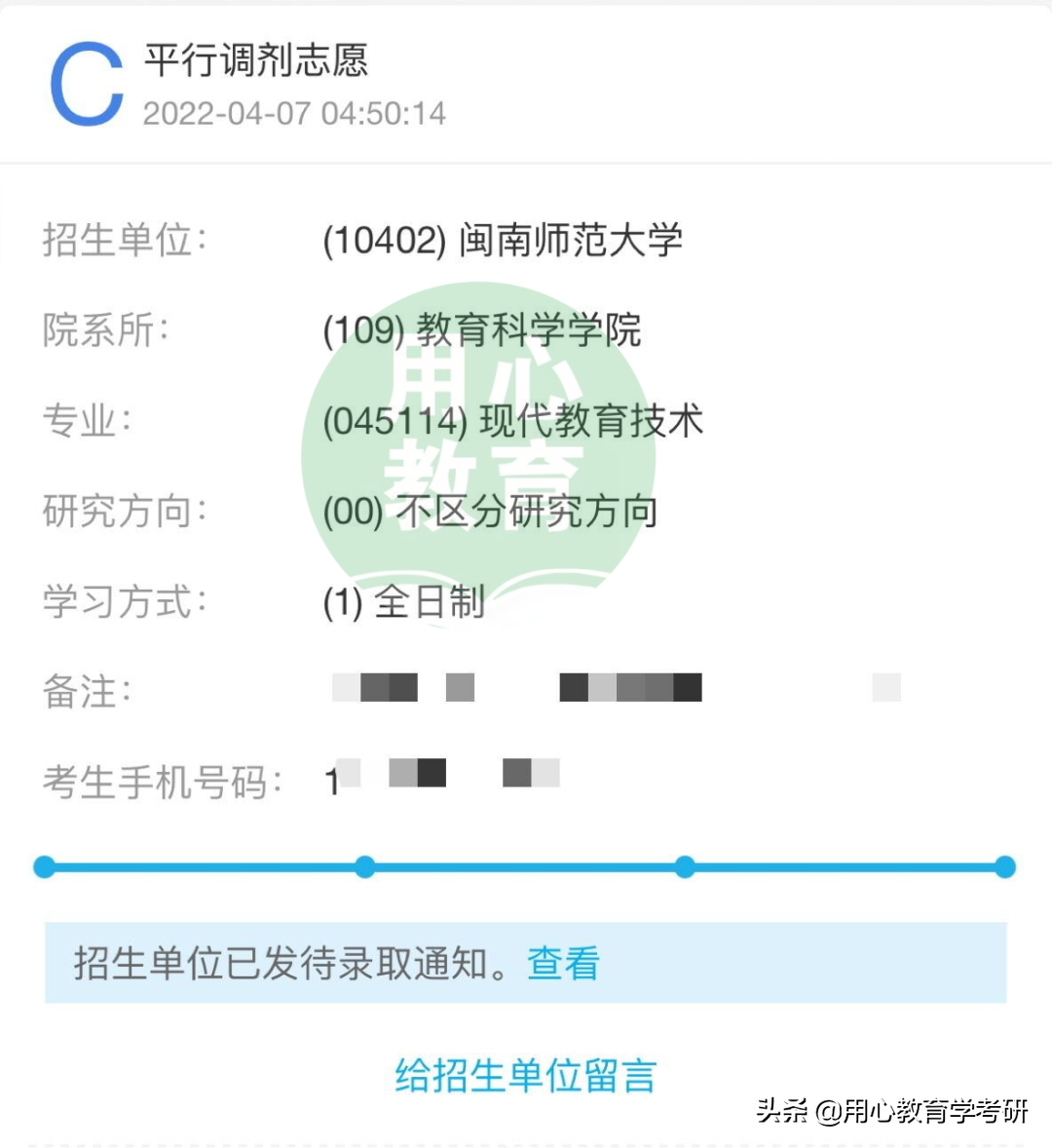The image size is (1052, 1148).
Task: Click the 给招生单位留言 button
Action: pyautogui.click(x=526, y=1076)
